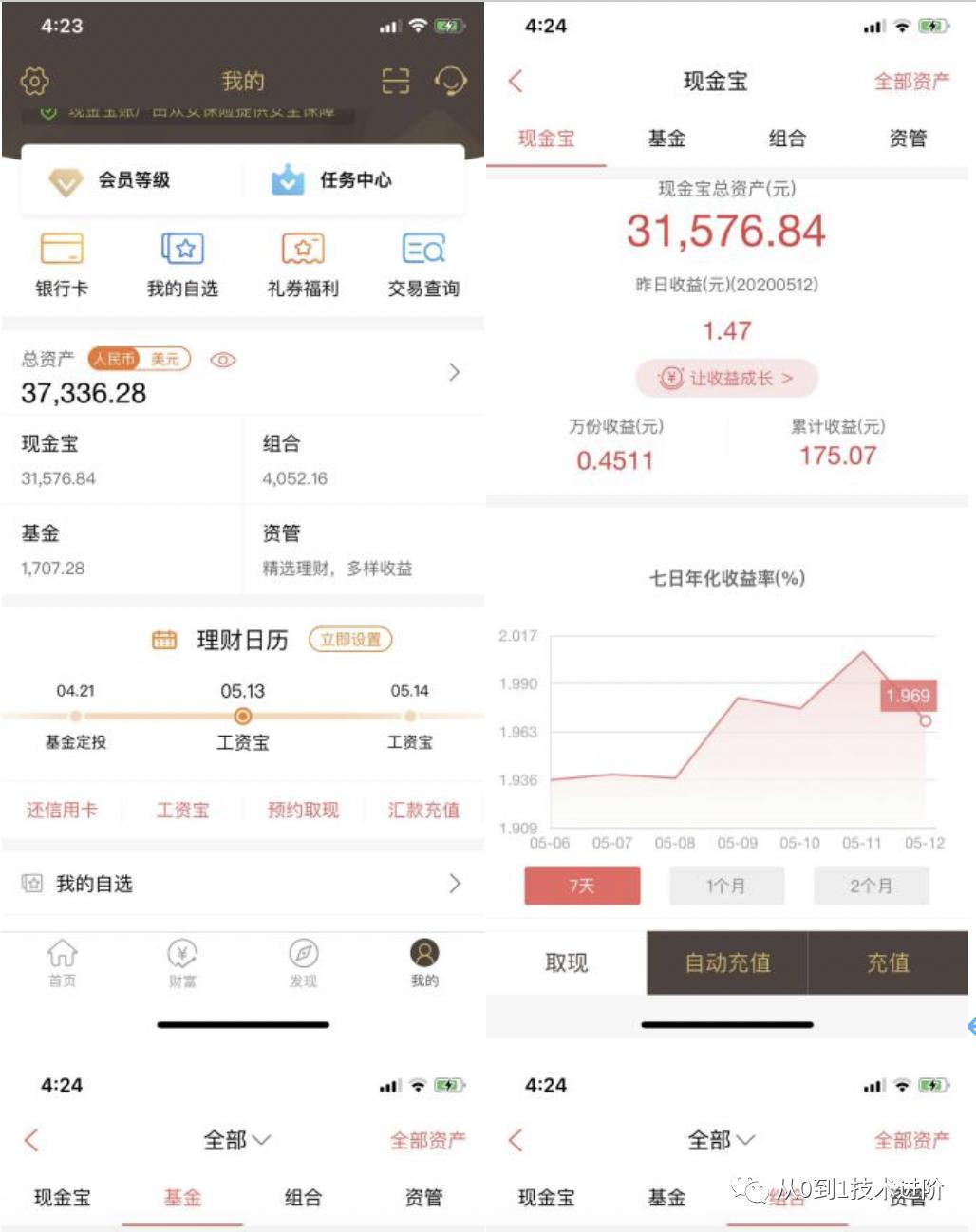Image resolution: width=976 pixels, height=1232 pixels.
Task: Select the 05.13 工资宝 calendar marker
Action: (242, 717)
